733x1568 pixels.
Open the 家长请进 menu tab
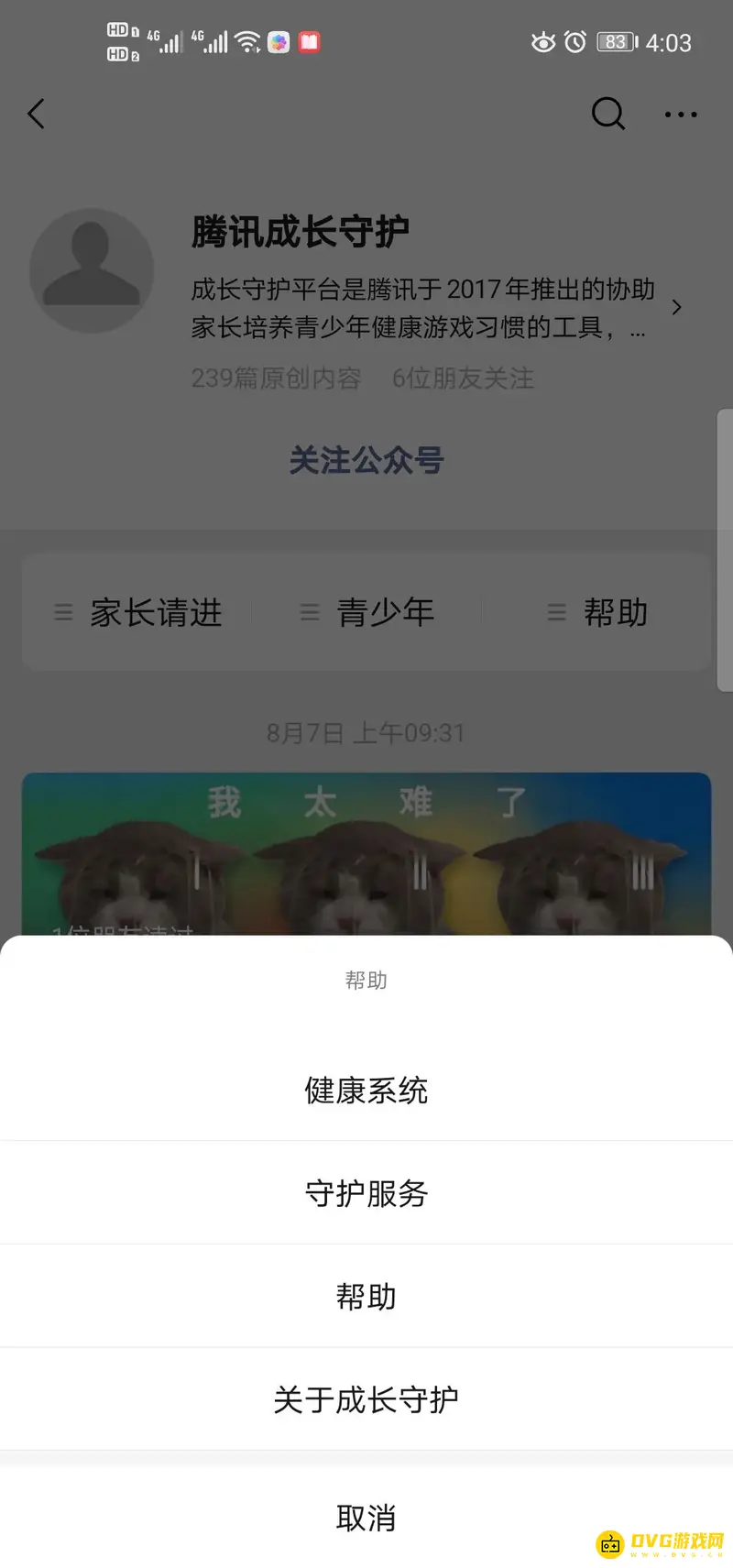[156, 613]
